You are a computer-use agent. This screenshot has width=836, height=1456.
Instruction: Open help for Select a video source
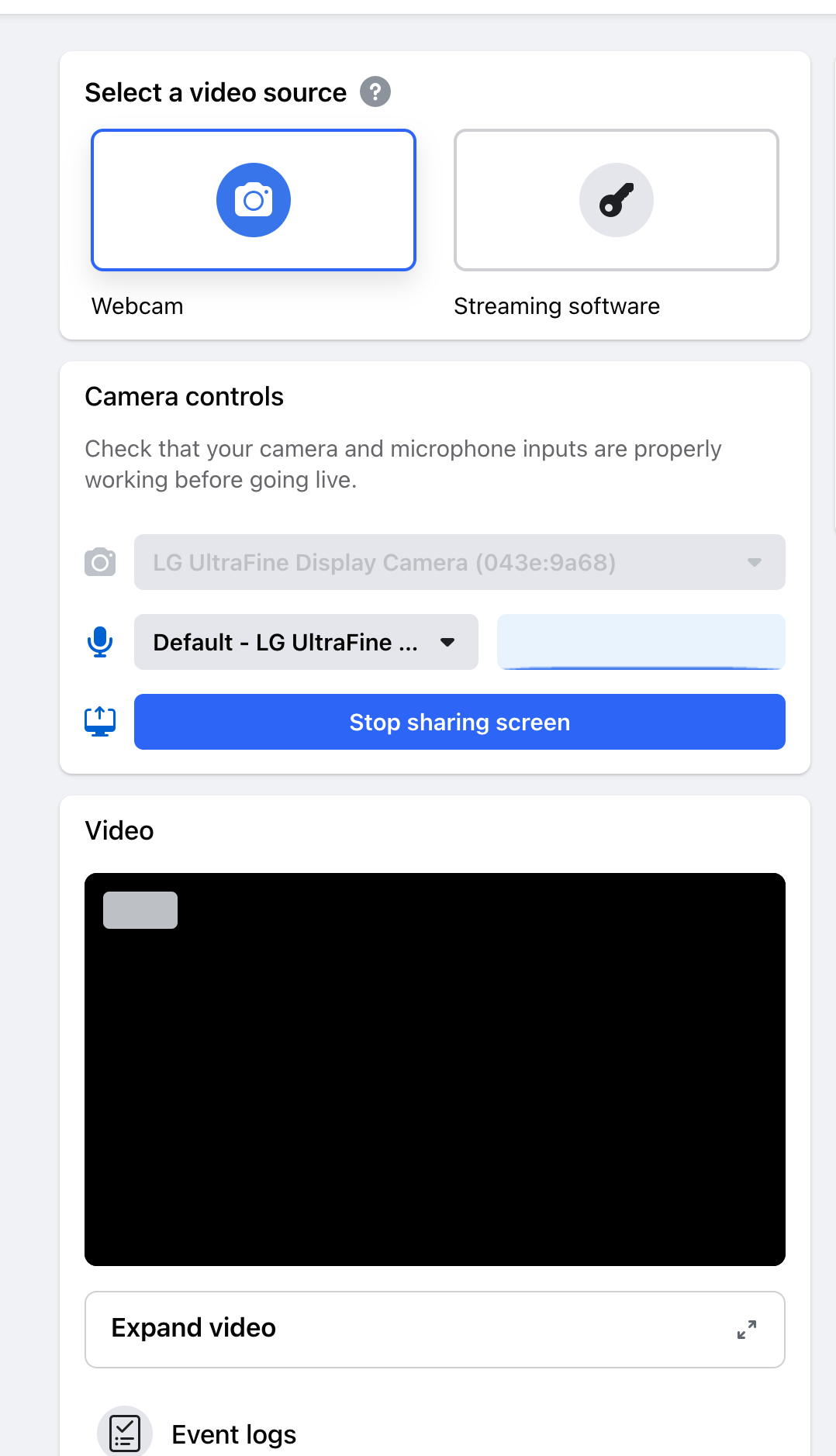click(x=375, y=92)
